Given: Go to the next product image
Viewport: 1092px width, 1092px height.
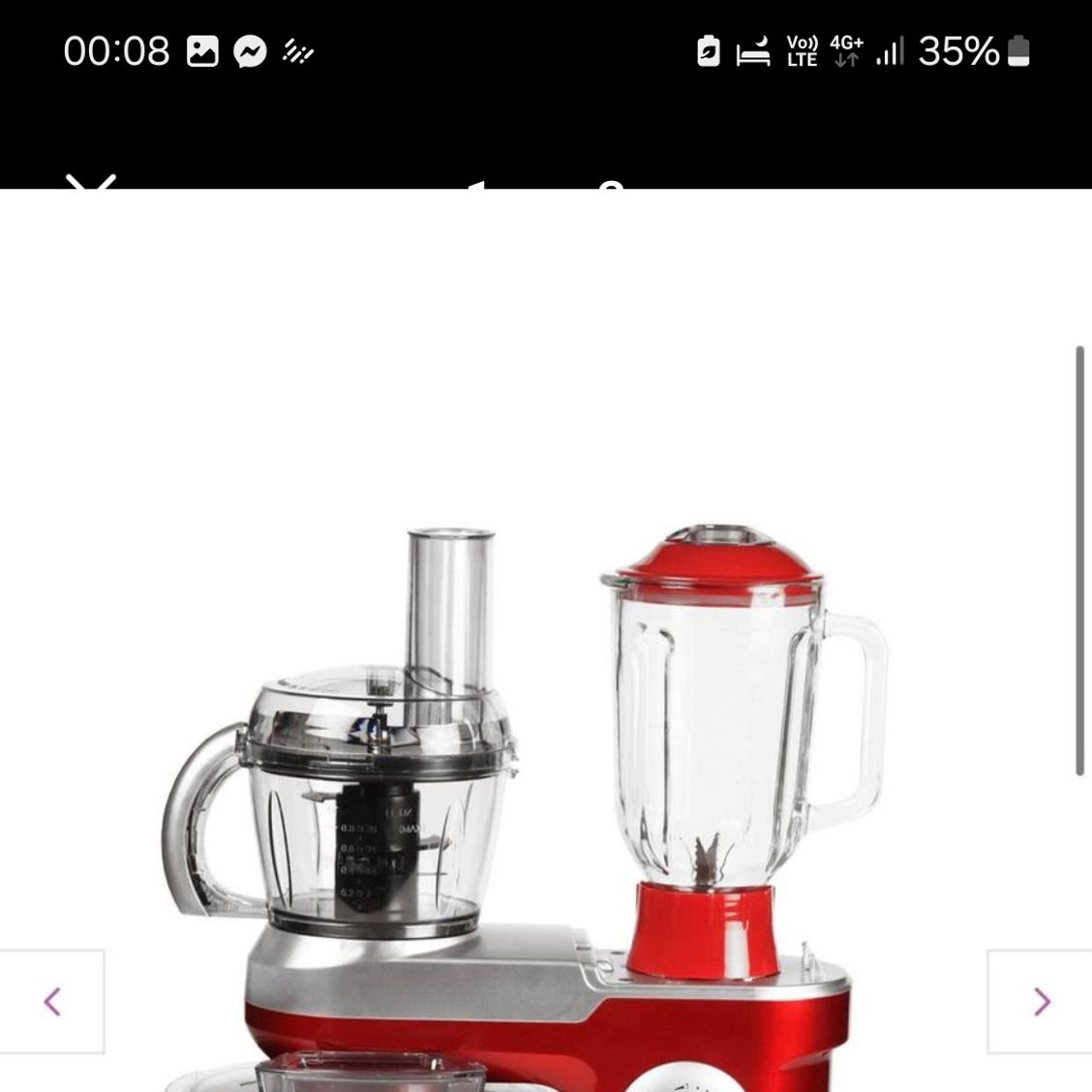Looking at the screenshot, I should point(1041,1001).
